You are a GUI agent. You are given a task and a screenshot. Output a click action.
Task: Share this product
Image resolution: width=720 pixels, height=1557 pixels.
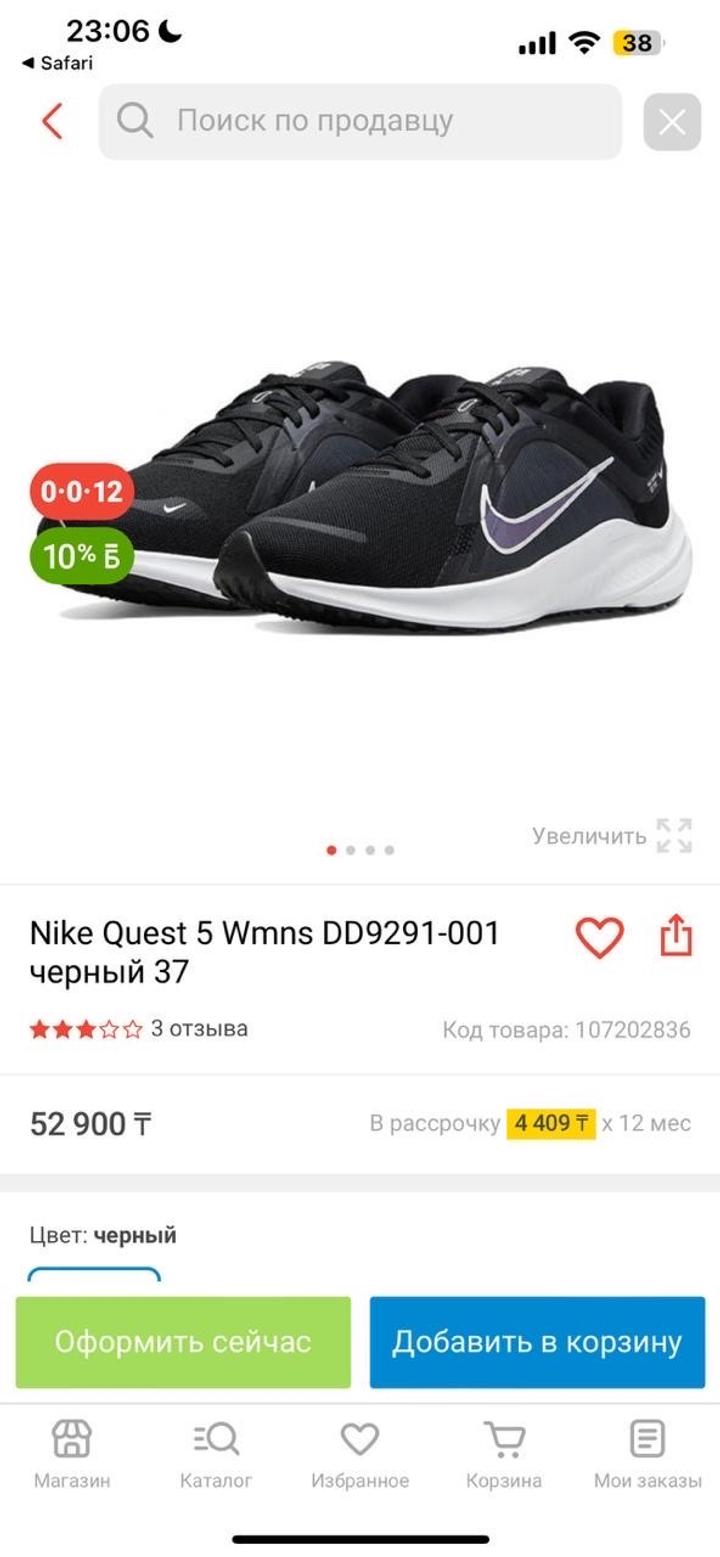click(x=676, y=937)
